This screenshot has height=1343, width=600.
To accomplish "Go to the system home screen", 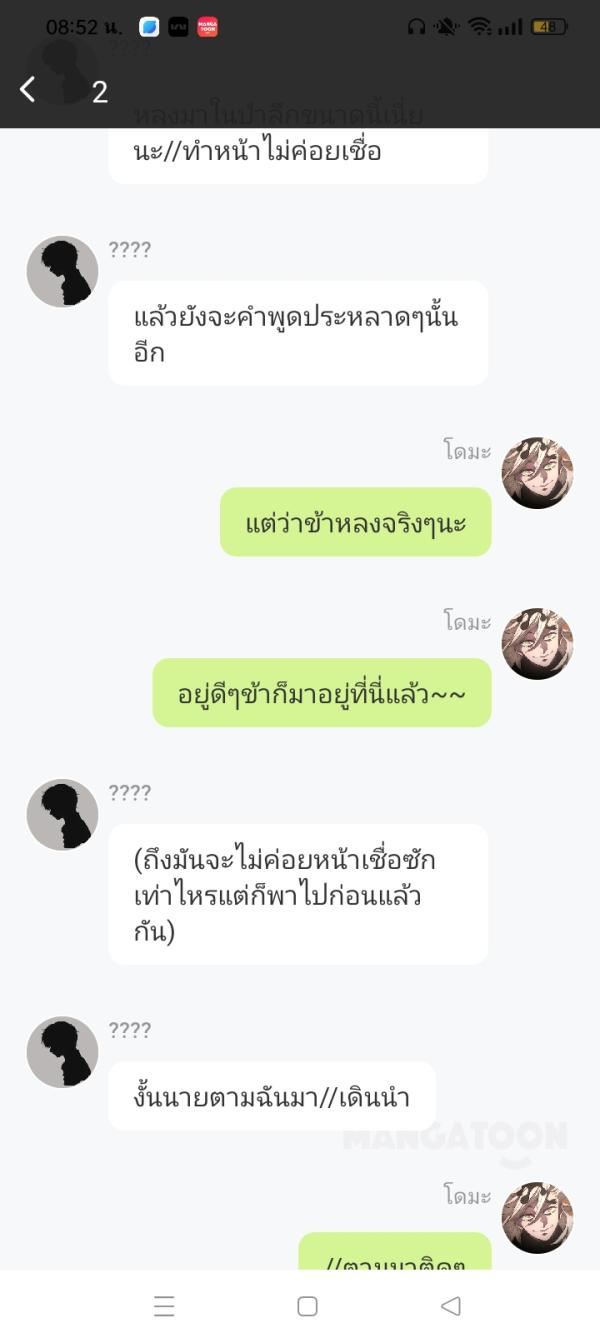I will click(308, 1306).
